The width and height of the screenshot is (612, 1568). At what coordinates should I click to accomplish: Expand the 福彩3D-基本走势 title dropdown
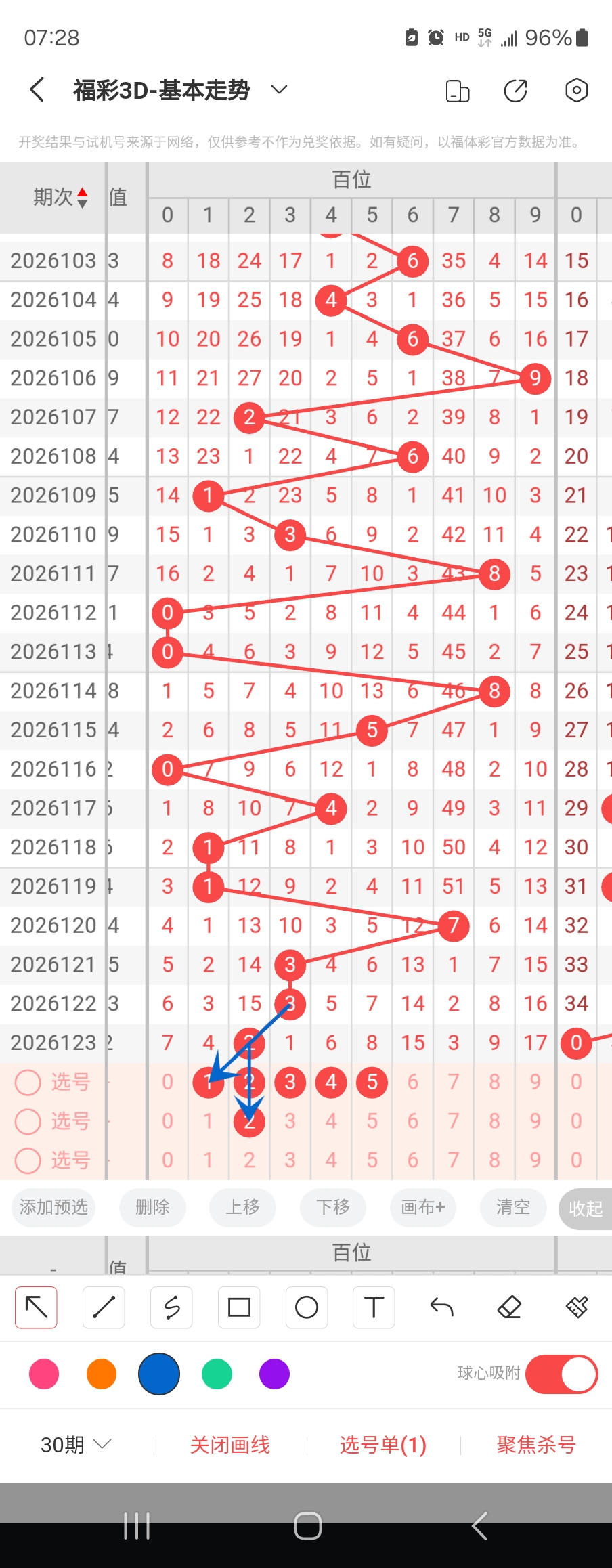pos(279,89)
